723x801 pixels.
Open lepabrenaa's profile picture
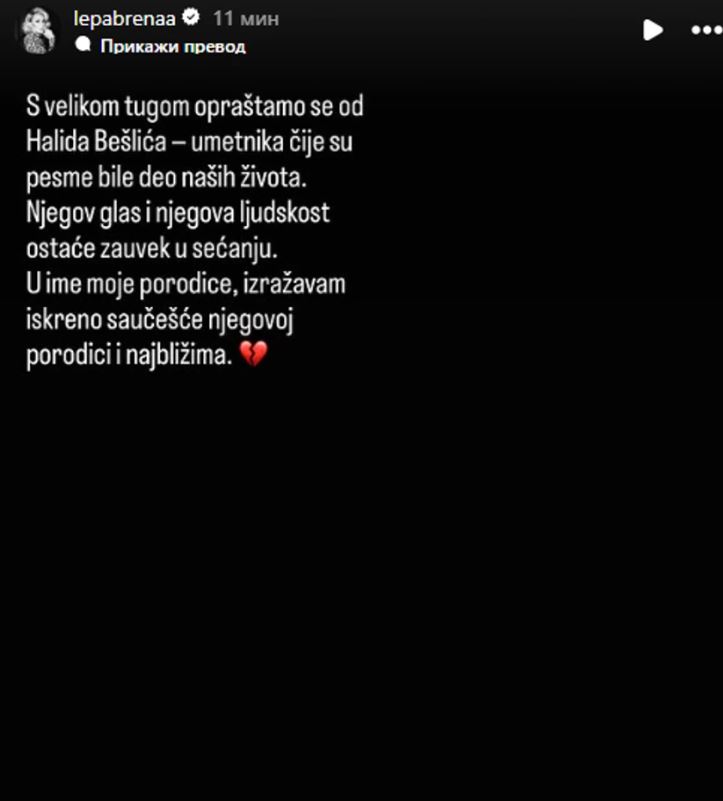coord(37,31)
